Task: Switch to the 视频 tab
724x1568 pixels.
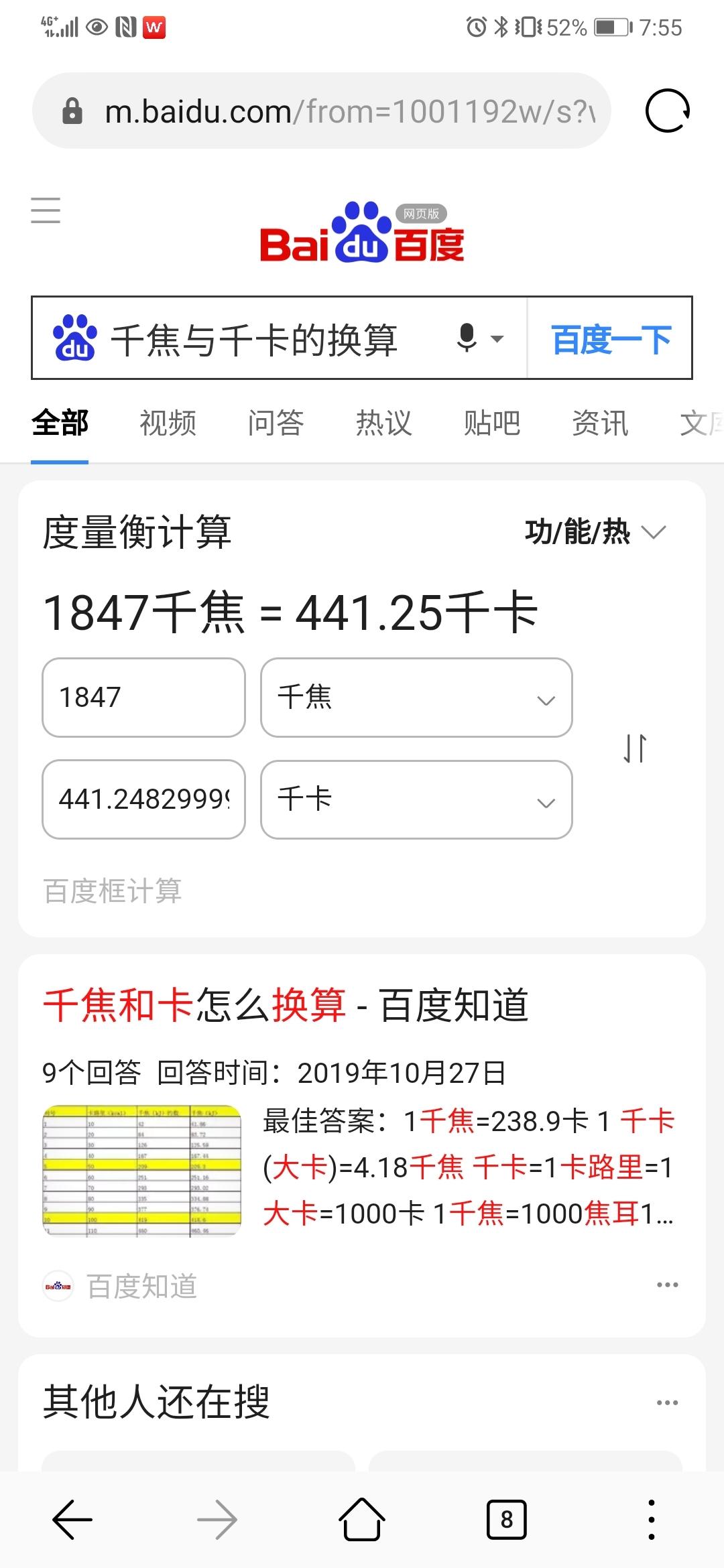Action: click(x=167, y=422)
